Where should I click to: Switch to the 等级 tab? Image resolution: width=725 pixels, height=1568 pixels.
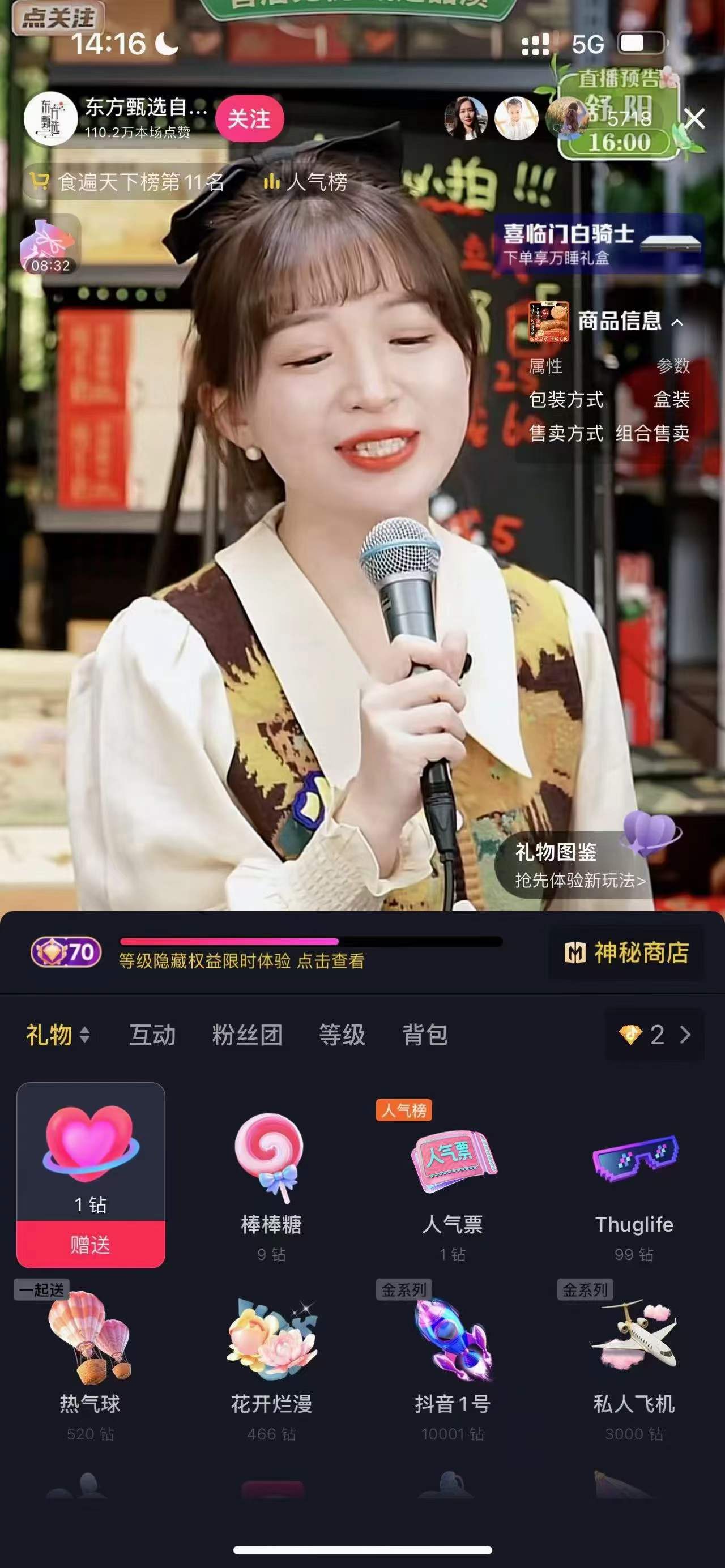[x=342, y=1035]
